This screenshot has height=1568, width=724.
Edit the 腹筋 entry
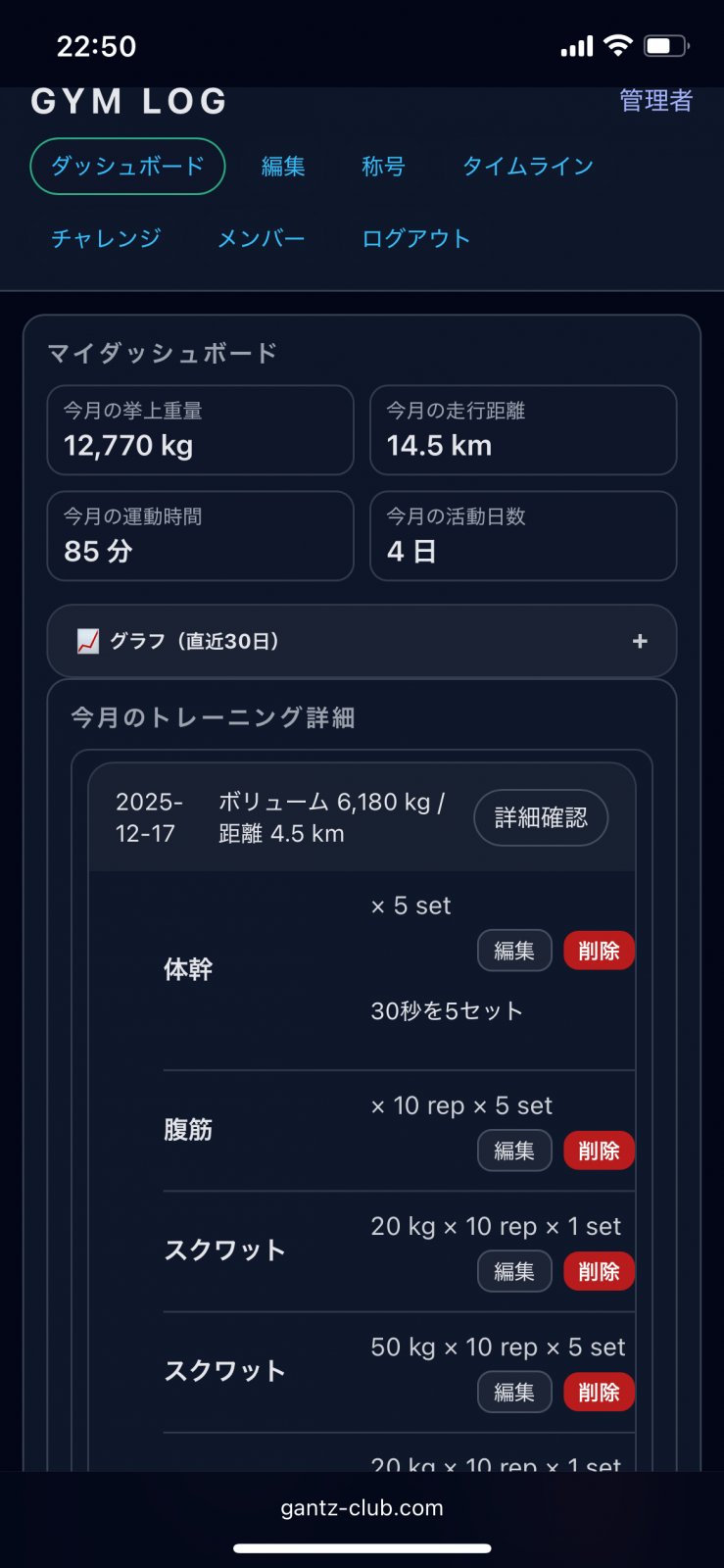pyautogui.click(x=514, y=1151)
